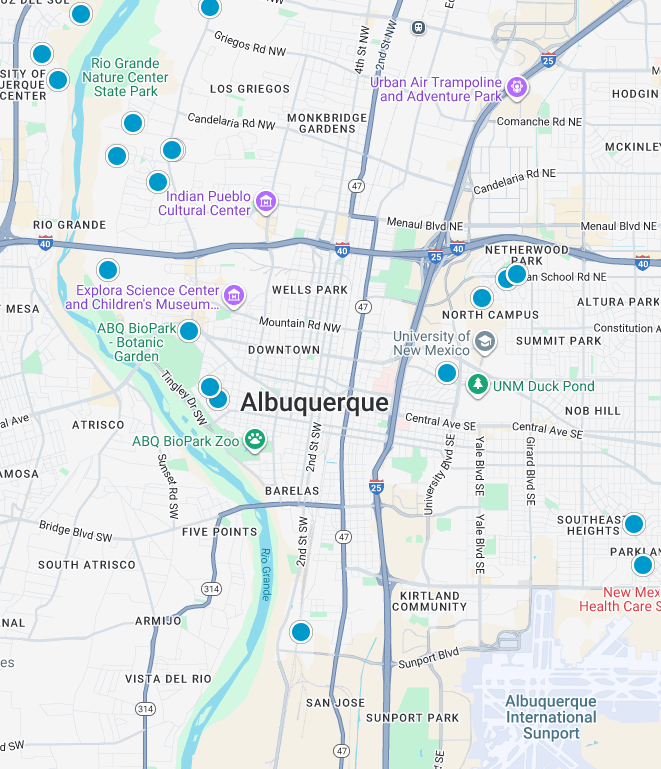
Task: Open the blue marker in Southeast Heights
Action: click(634, 524)
